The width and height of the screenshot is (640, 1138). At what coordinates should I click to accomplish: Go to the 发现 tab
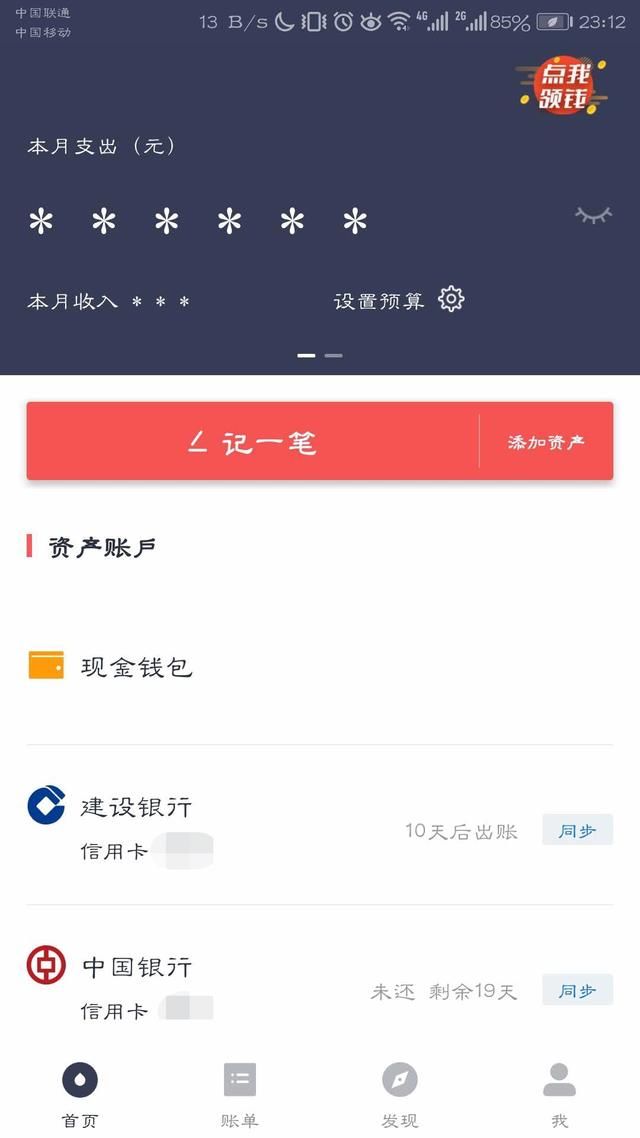(400, 1092)
